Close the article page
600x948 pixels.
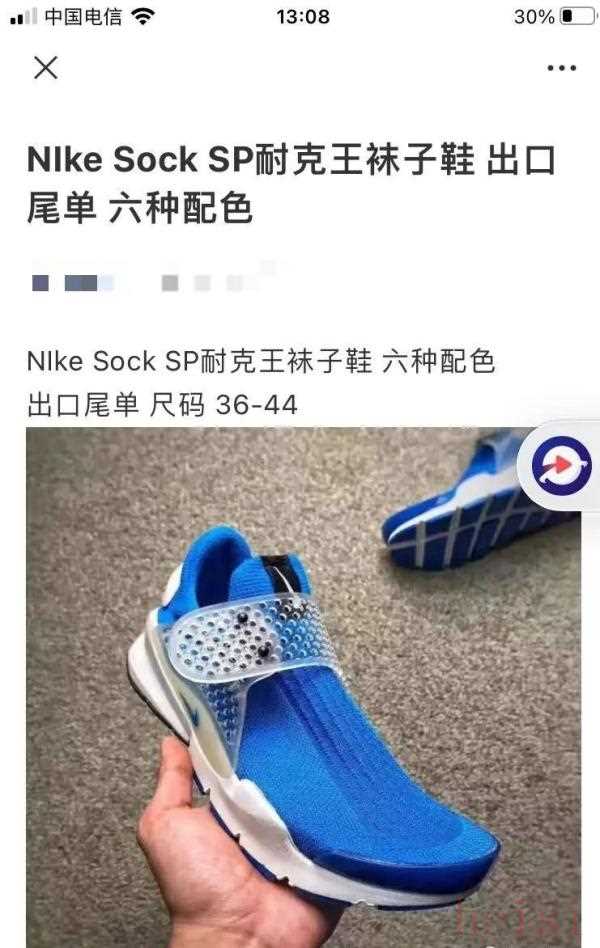pyautogui.click(x=46, y=68)
